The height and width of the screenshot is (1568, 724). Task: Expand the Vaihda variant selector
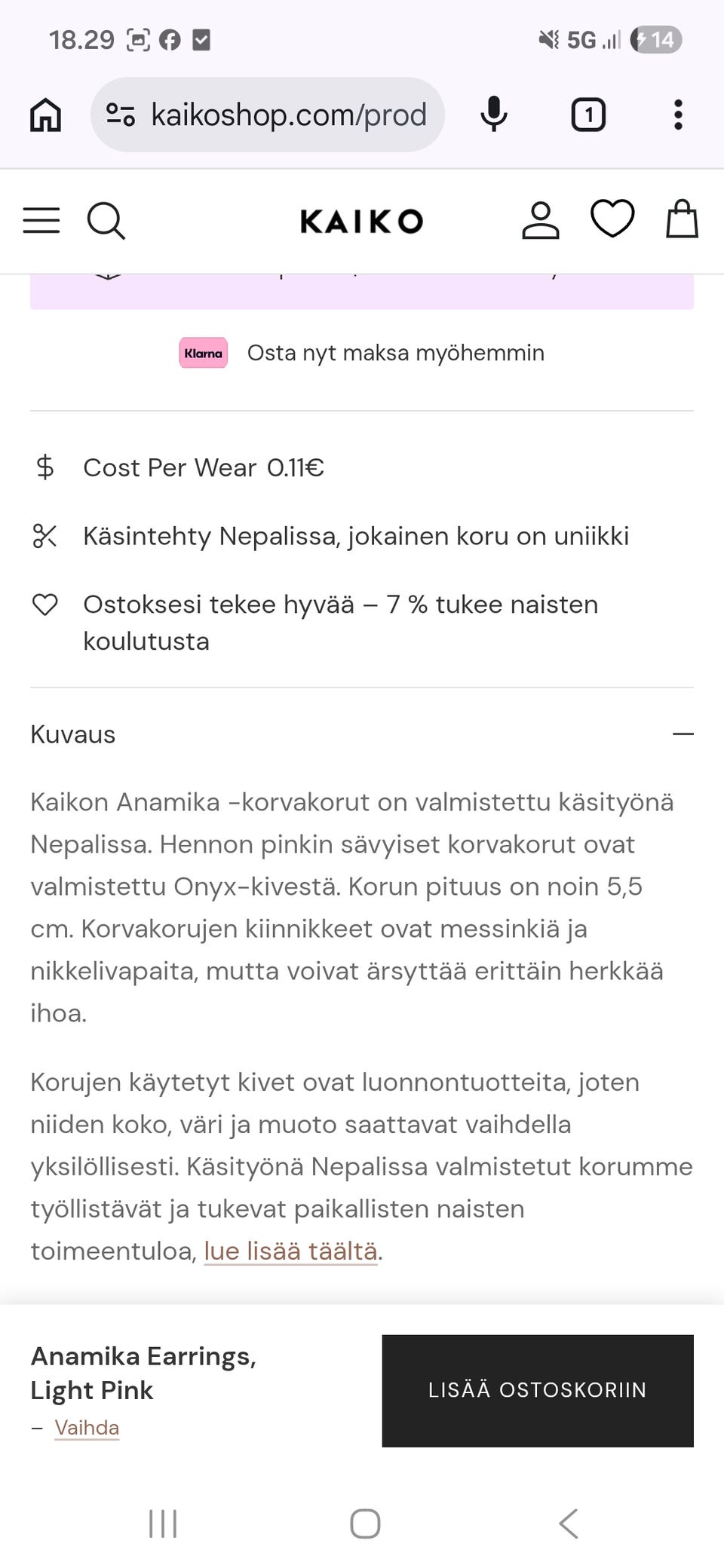pyautogui.click(x=86, y=1427)
